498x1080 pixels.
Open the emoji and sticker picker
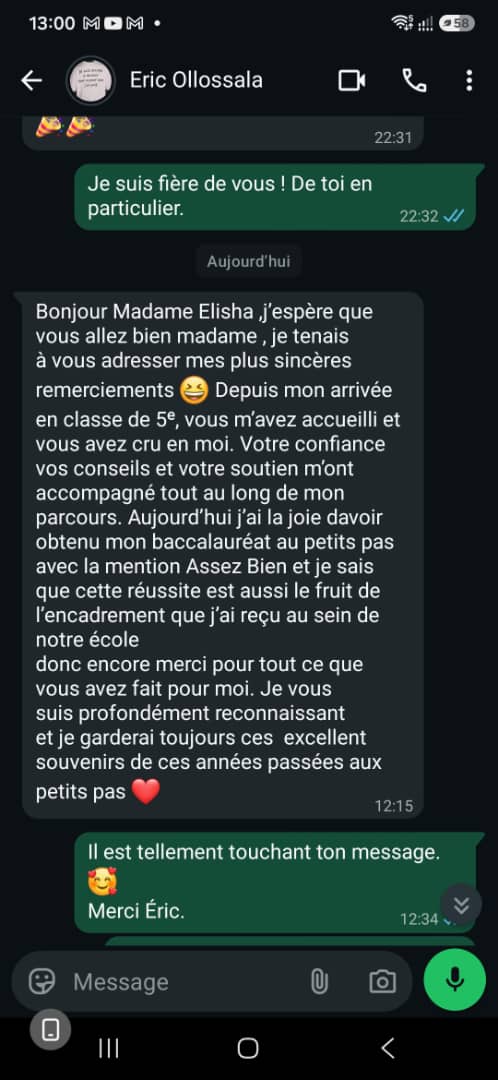(42, 981)
